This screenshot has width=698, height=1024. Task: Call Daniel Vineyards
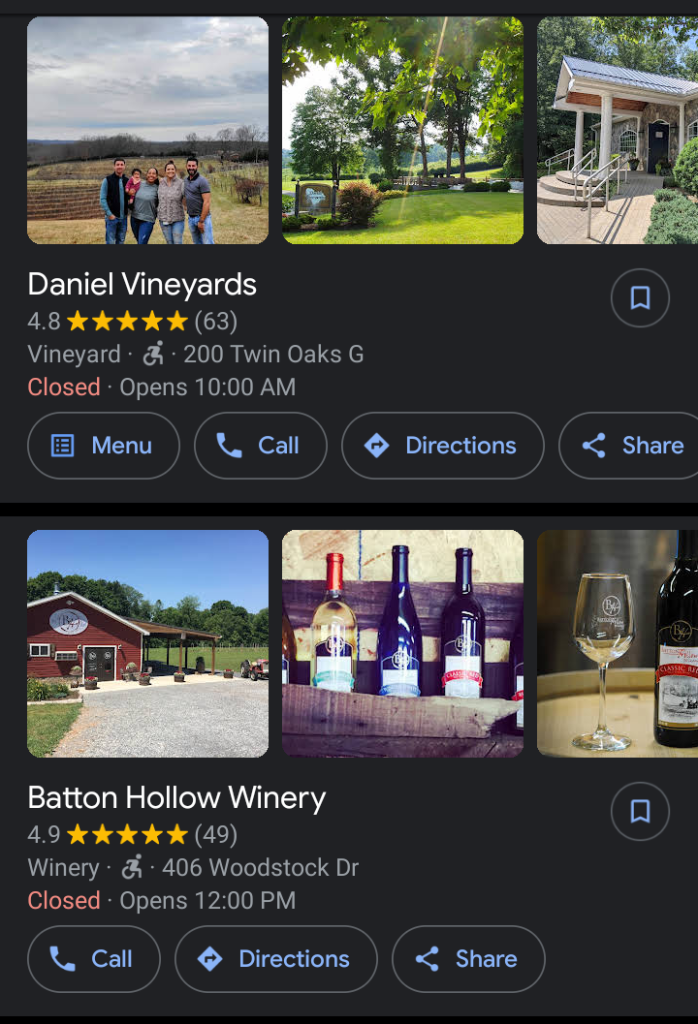260,446
